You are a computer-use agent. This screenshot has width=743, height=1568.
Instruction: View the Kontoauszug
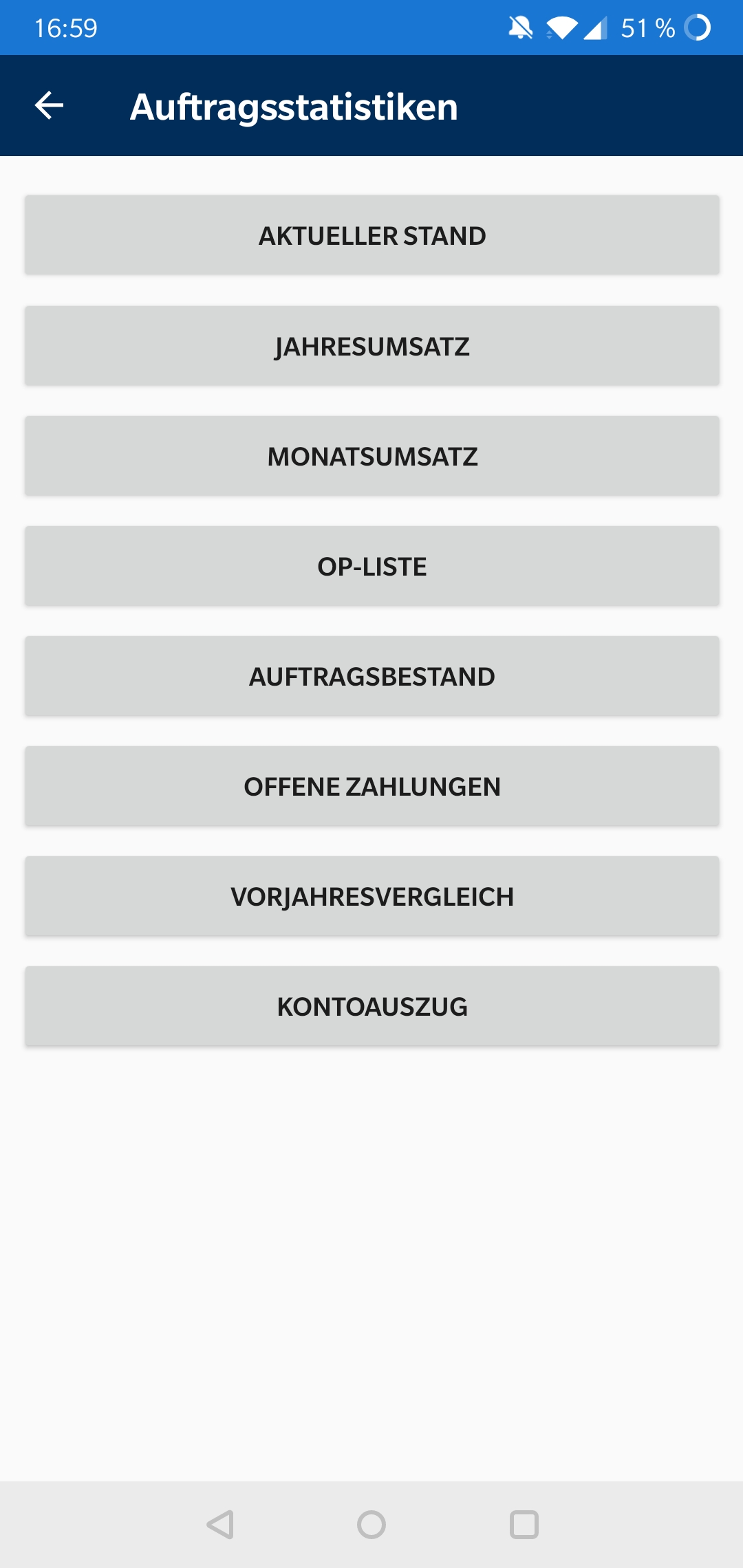coord(372,1006)
